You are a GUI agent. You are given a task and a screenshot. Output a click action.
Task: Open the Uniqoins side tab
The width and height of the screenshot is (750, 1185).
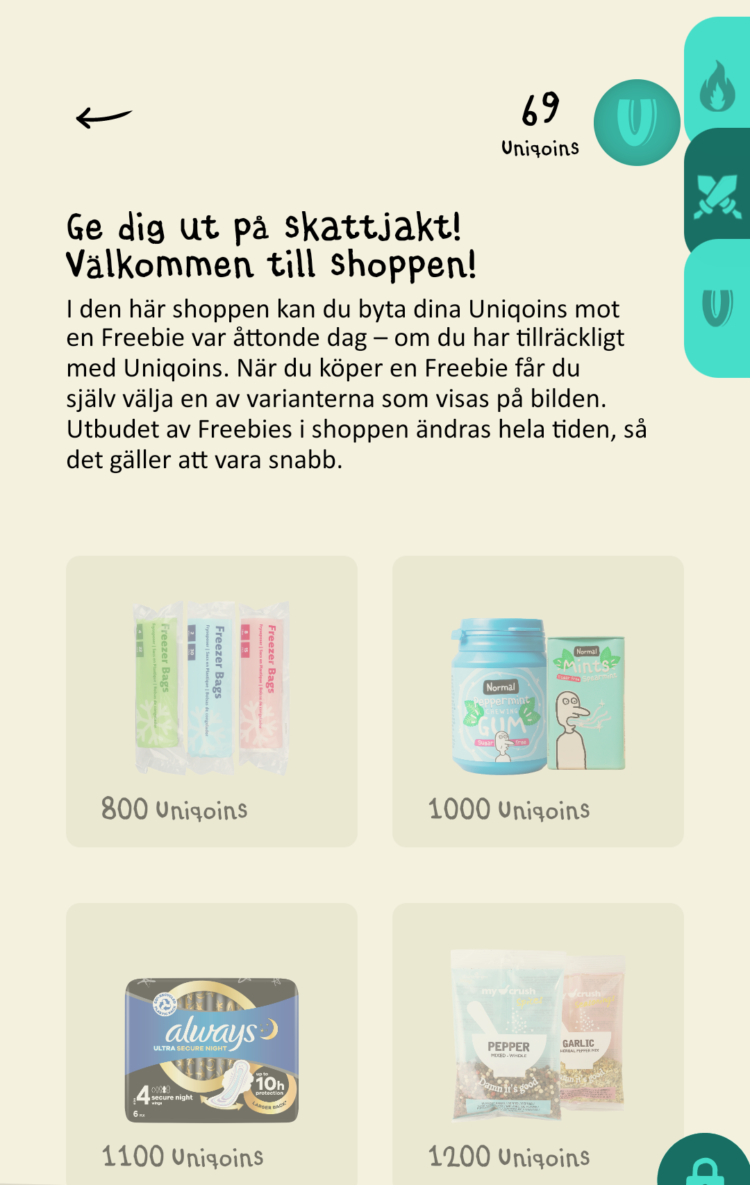pos(717,306)
